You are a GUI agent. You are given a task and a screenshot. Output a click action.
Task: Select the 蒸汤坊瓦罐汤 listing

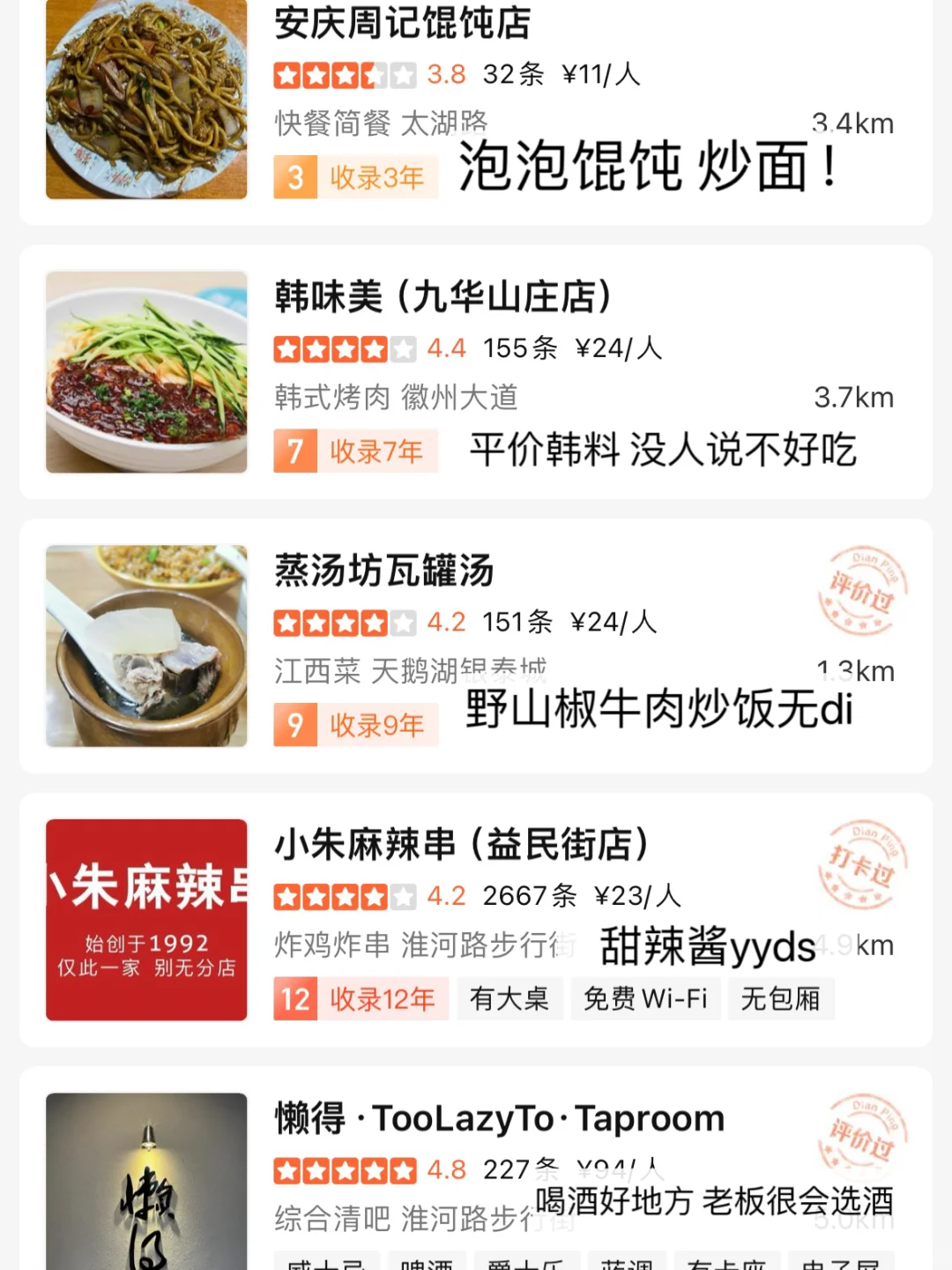click(384, 571)
